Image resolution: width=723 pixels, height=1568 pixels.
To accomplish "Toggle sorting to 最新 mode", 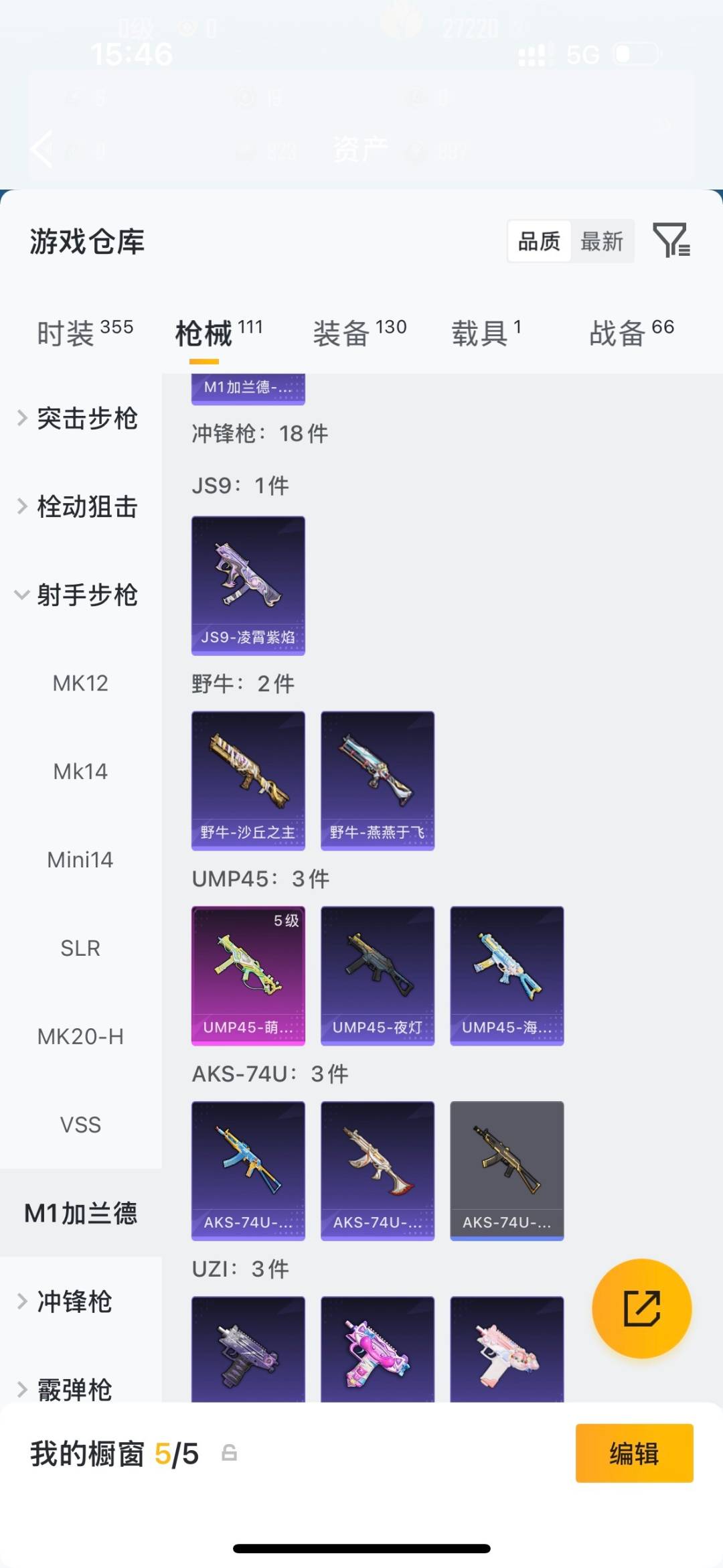I will 602,241.
